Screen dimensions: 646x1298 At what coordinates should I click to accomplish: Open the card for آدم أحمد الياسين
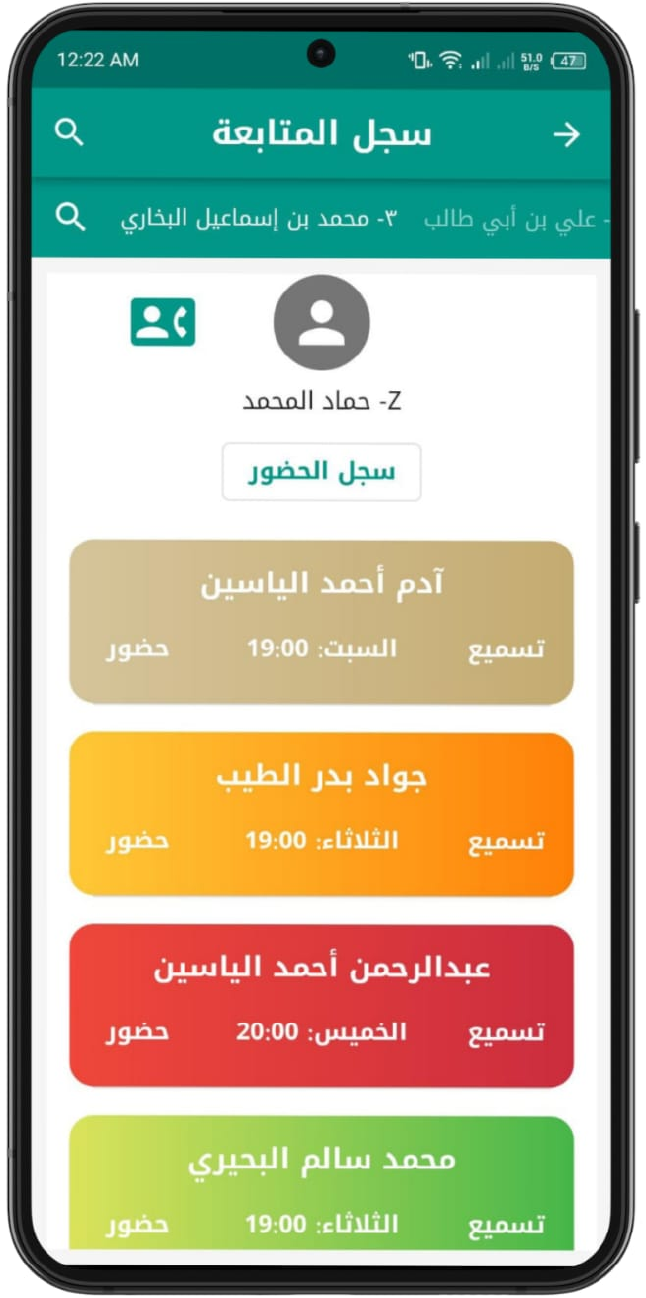[x=321, y=622]
